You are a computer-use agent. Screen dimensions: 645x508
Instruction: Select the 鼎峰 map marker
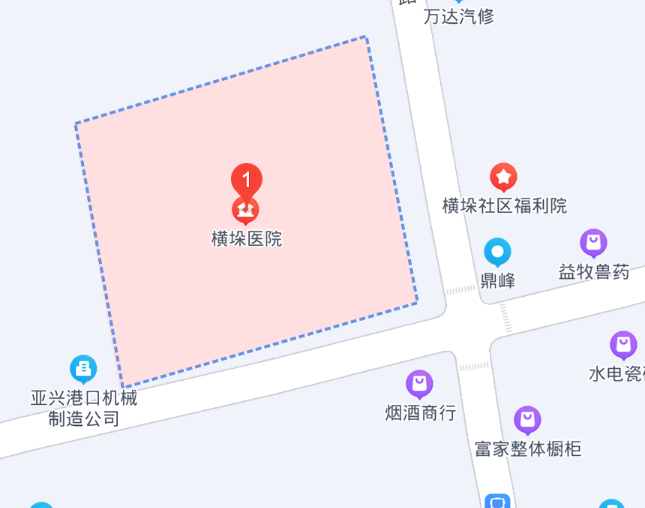[497, 251]
